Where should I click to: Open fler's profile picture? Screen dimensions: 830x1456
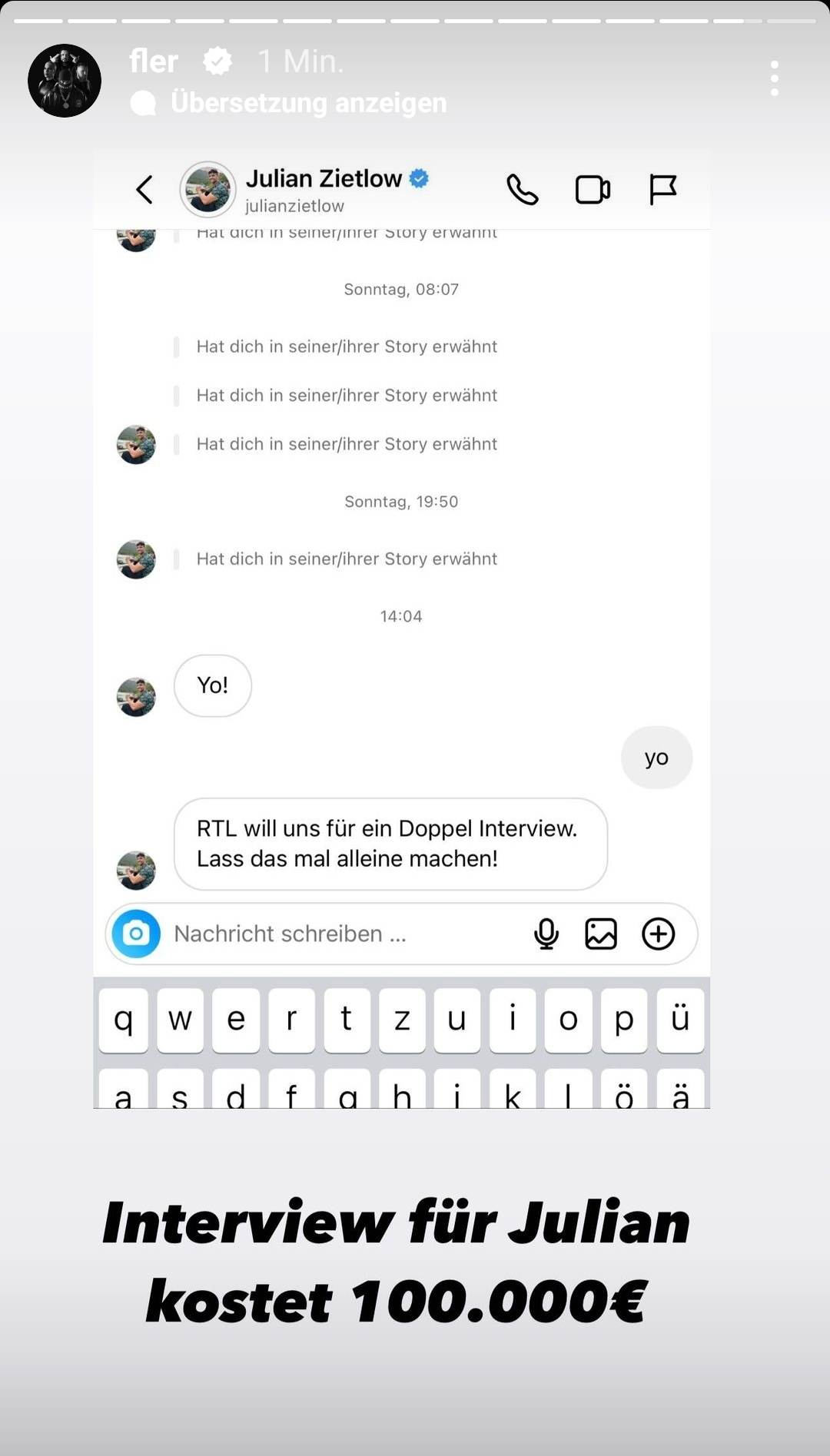[65, 81]
